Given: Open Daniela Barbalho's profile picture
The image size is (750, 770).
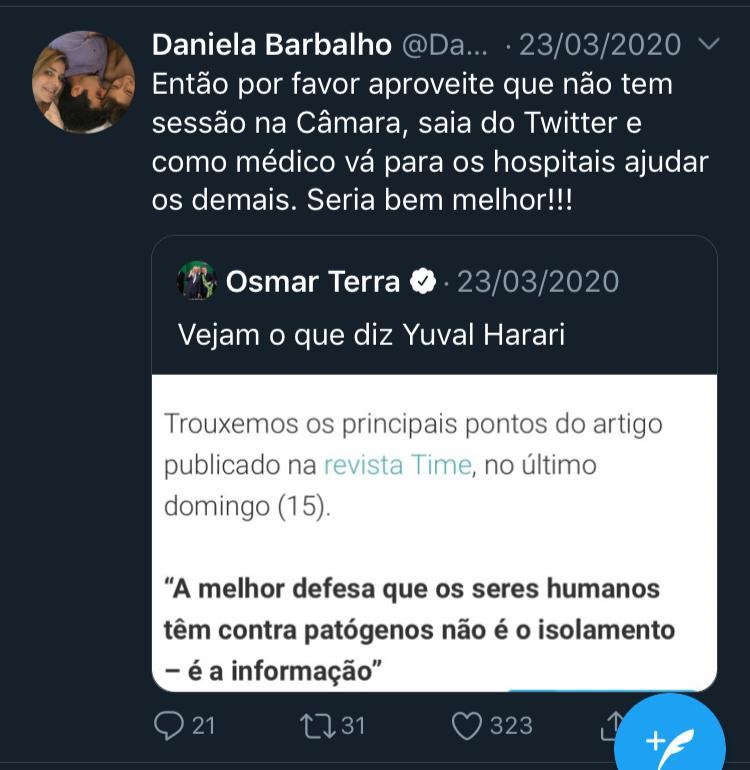Looking at the screenshot, I should pos(83,82).
